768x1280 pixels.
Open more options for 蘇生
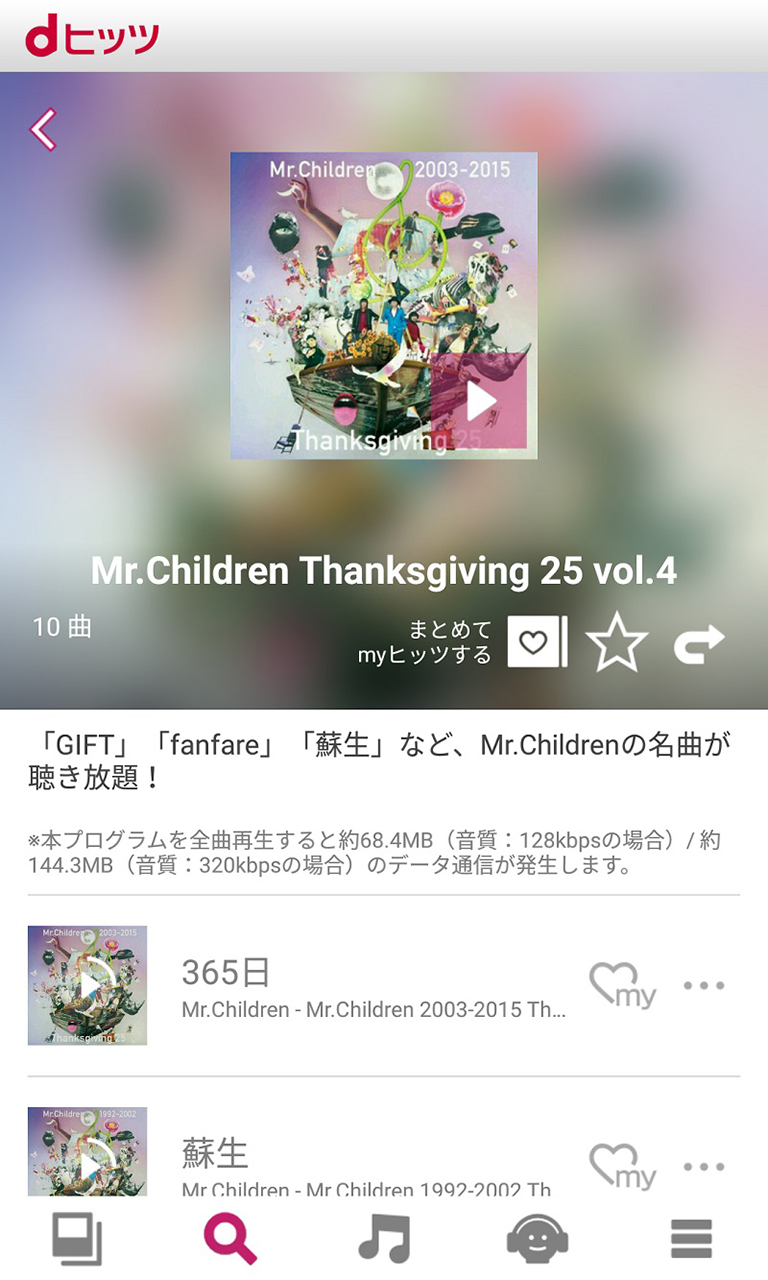[x=704, y=1167]
